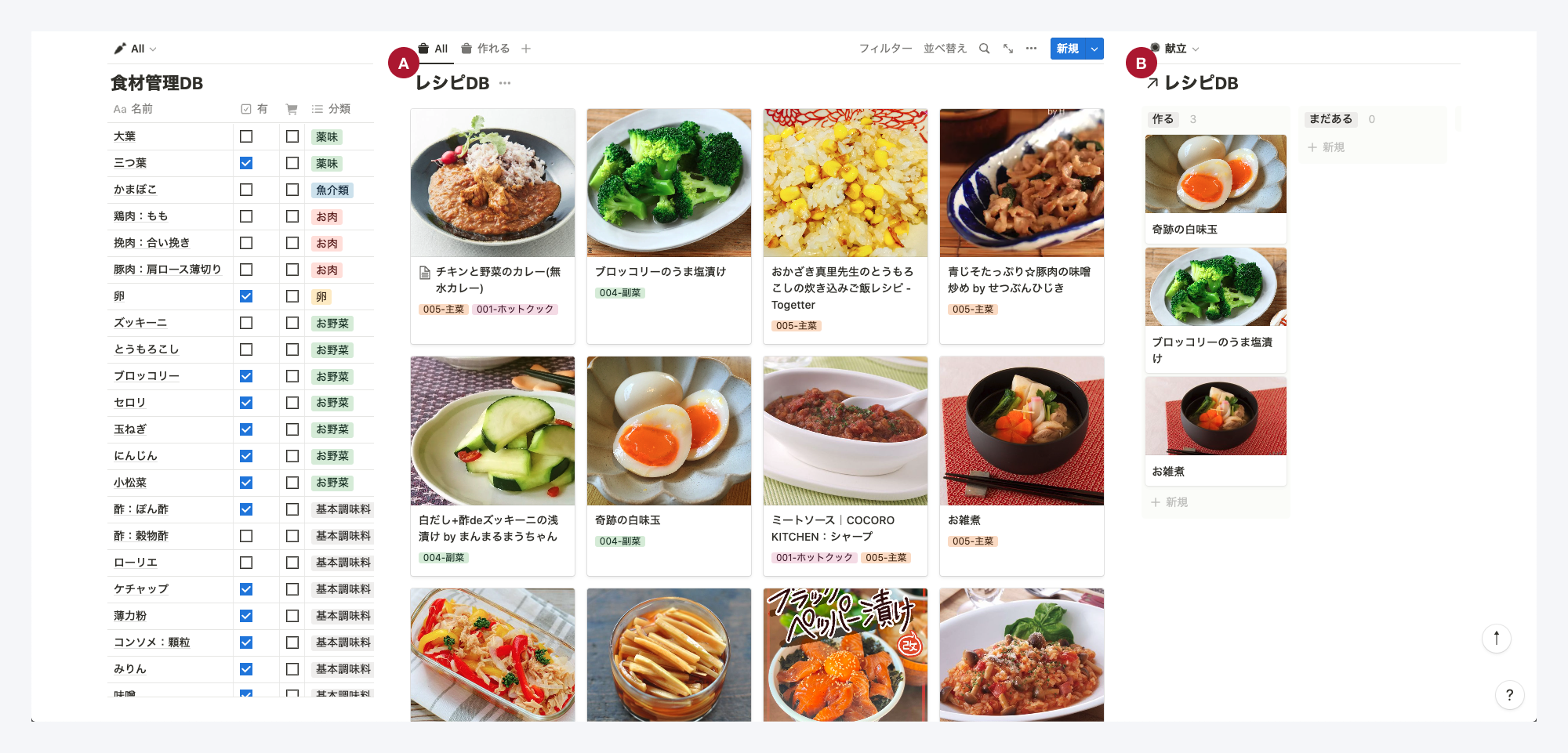
Task: Add a new view with plus icon
Action: click(x=526, y=49)
